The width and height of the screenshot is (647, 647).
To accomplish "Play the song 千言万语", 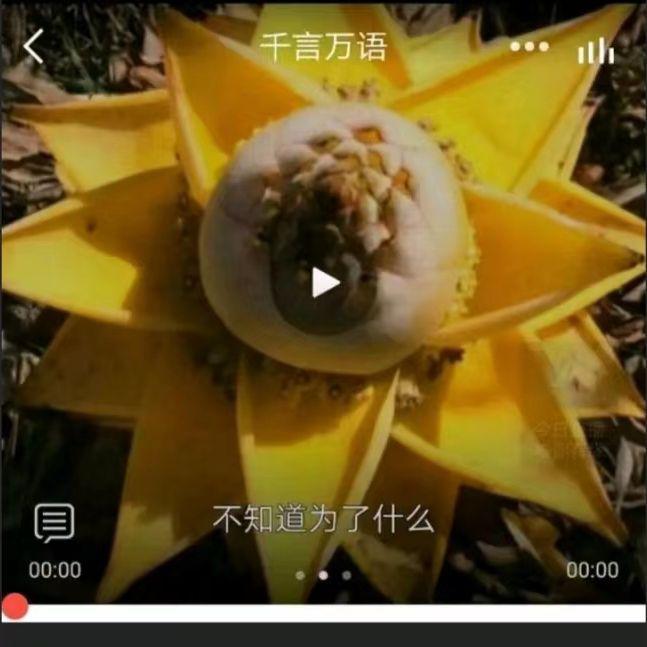I will point(324,283).
